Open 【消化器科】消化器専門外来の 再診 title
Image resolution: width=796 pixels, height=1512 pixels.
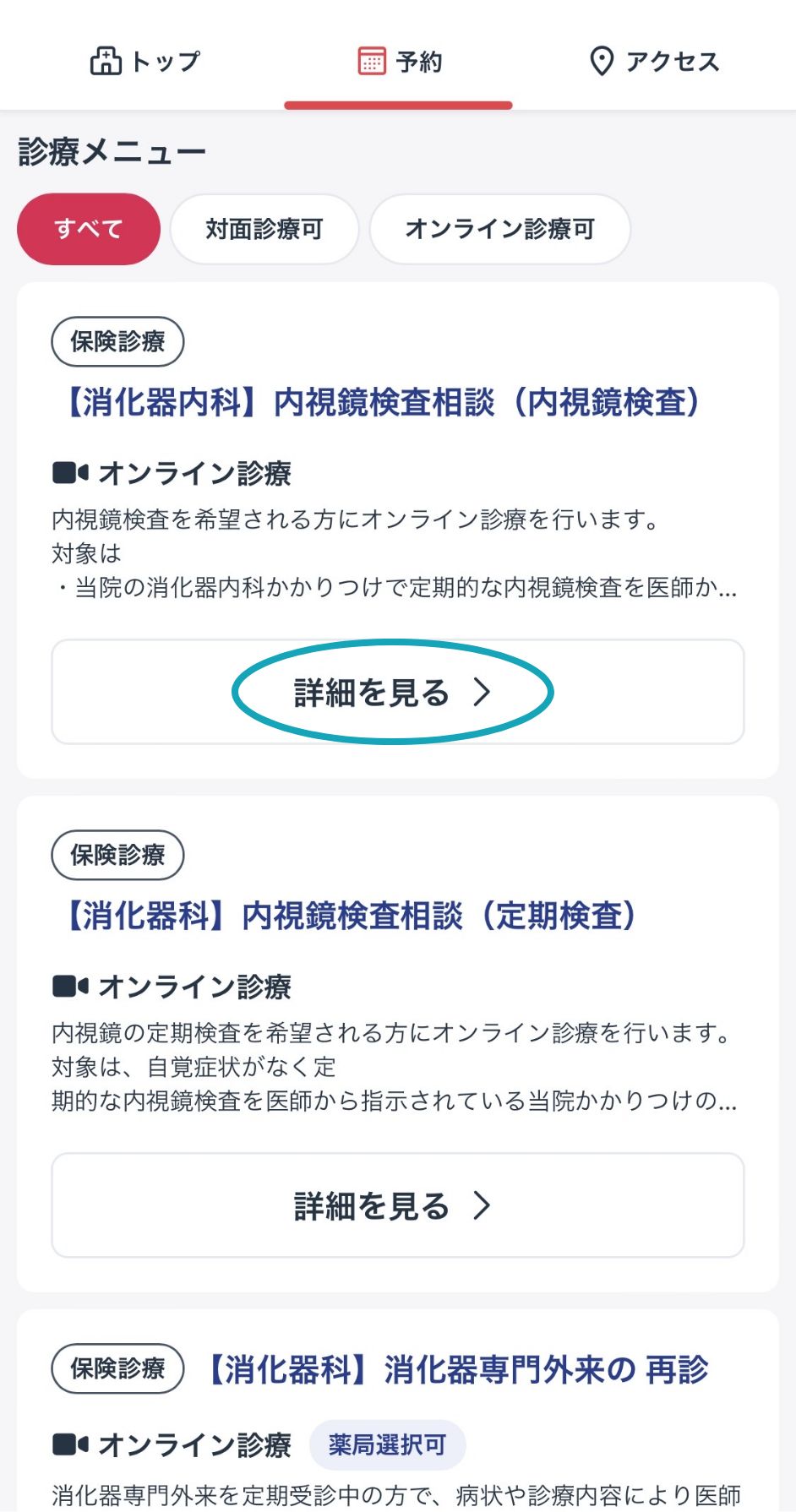[x=456, y=1369]
